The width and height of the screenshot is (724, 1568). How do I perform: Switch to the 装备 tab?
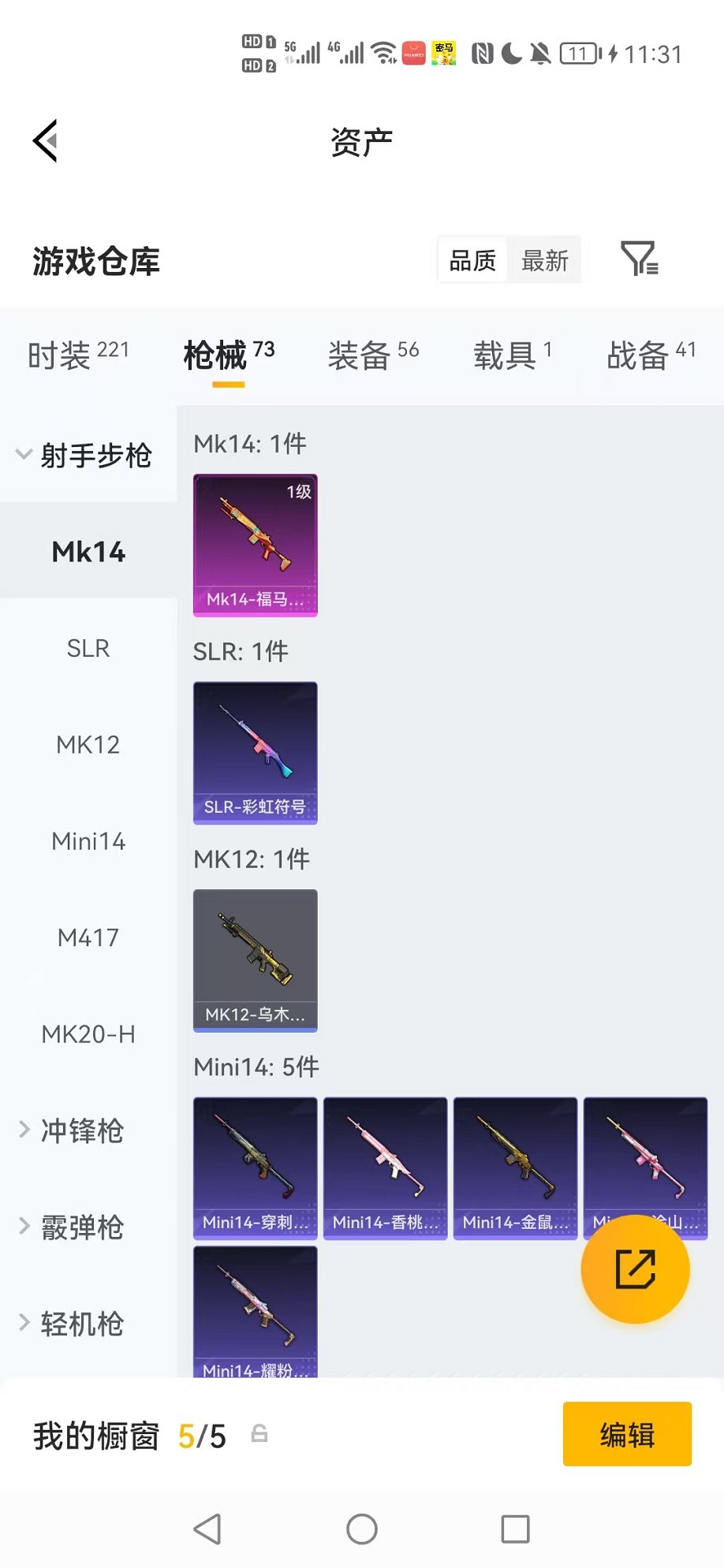[x=373, y=355]
